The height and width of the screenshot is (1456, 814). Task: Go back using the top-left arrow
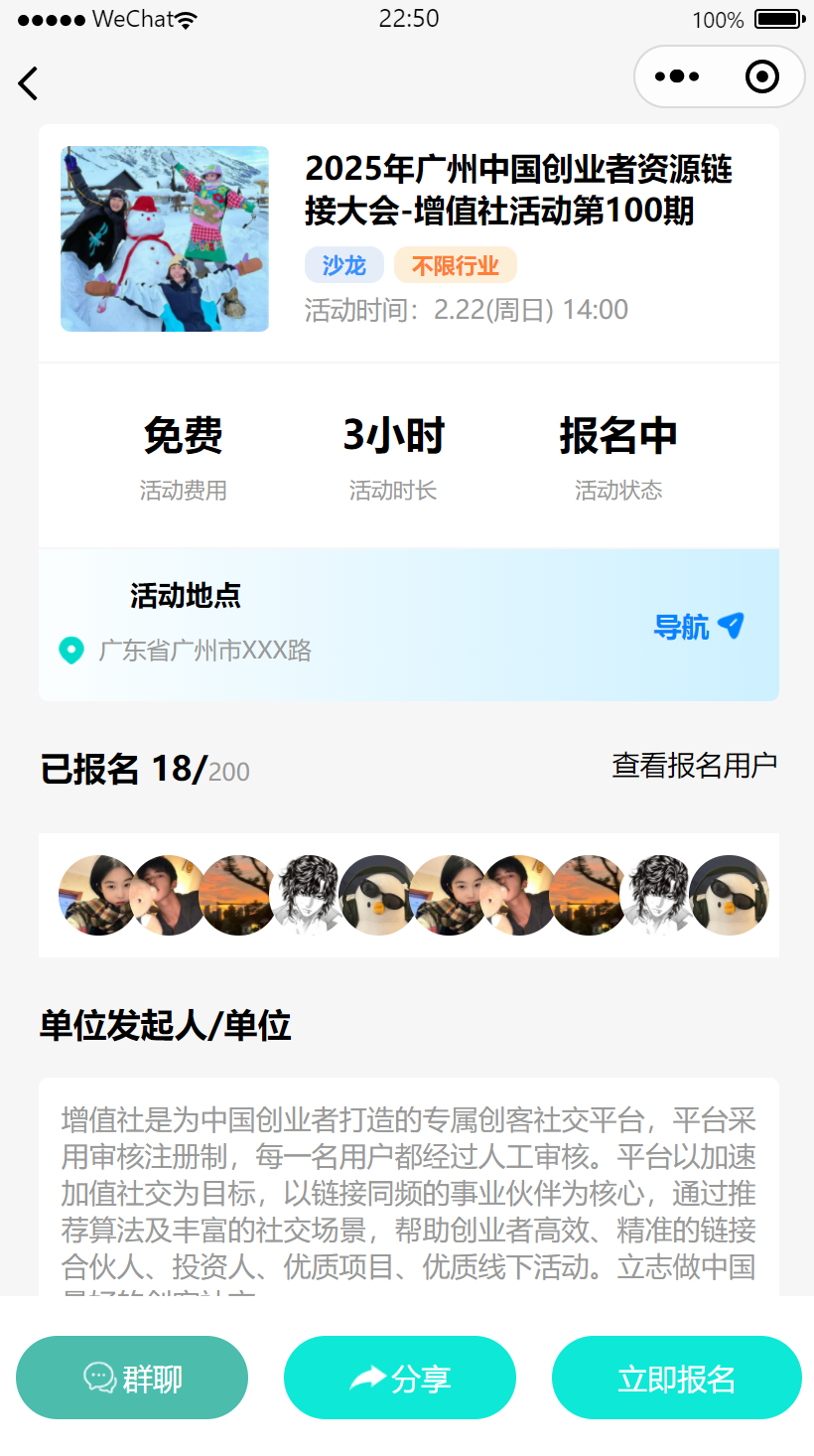point(28,83)
